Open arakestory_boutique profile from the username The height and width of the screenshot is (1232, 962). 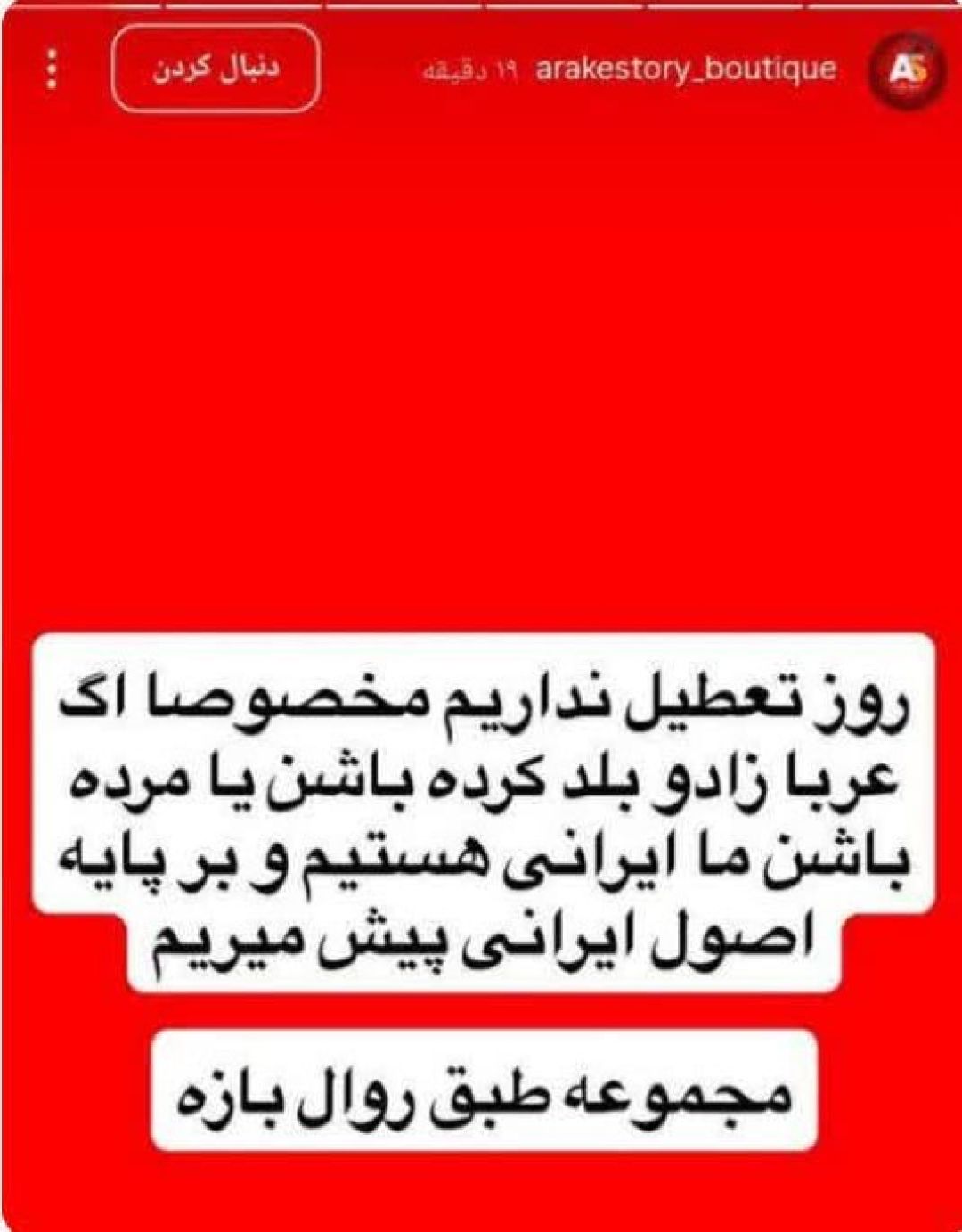point(686,69)
